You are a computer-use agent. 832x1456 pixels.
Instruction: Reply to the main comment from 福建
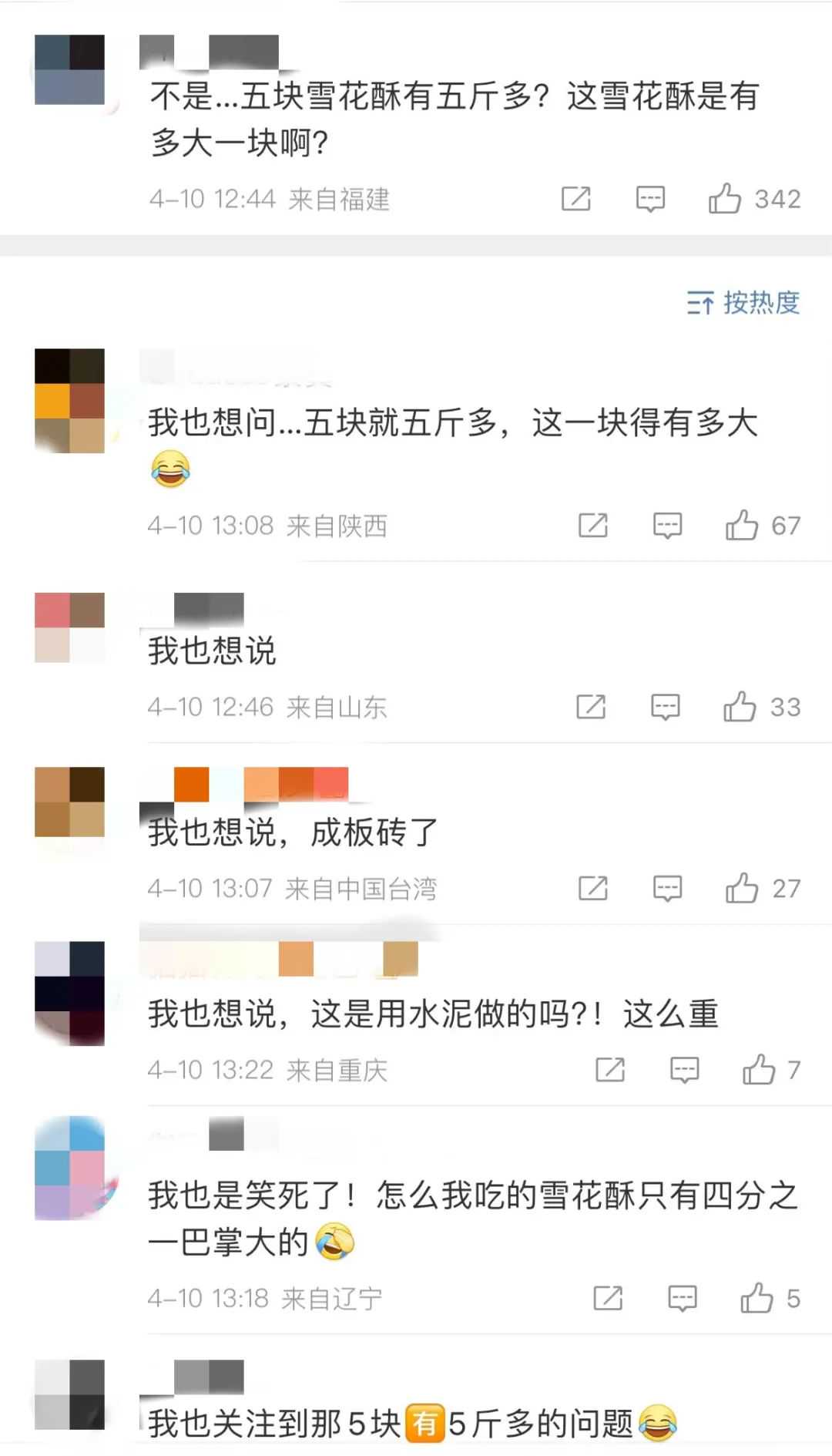click(650, 199)
